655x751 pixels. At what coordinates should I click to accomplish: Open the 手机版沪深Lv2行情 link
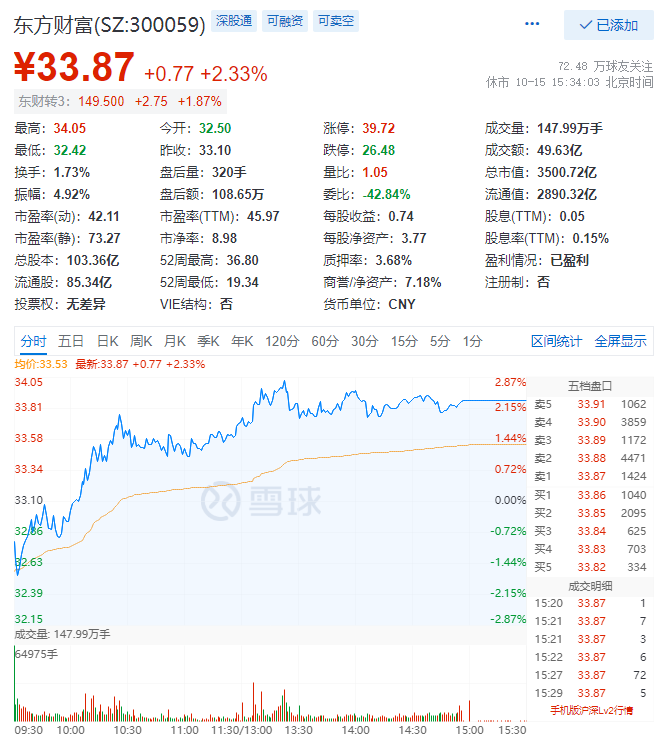[x=590, y=711]
